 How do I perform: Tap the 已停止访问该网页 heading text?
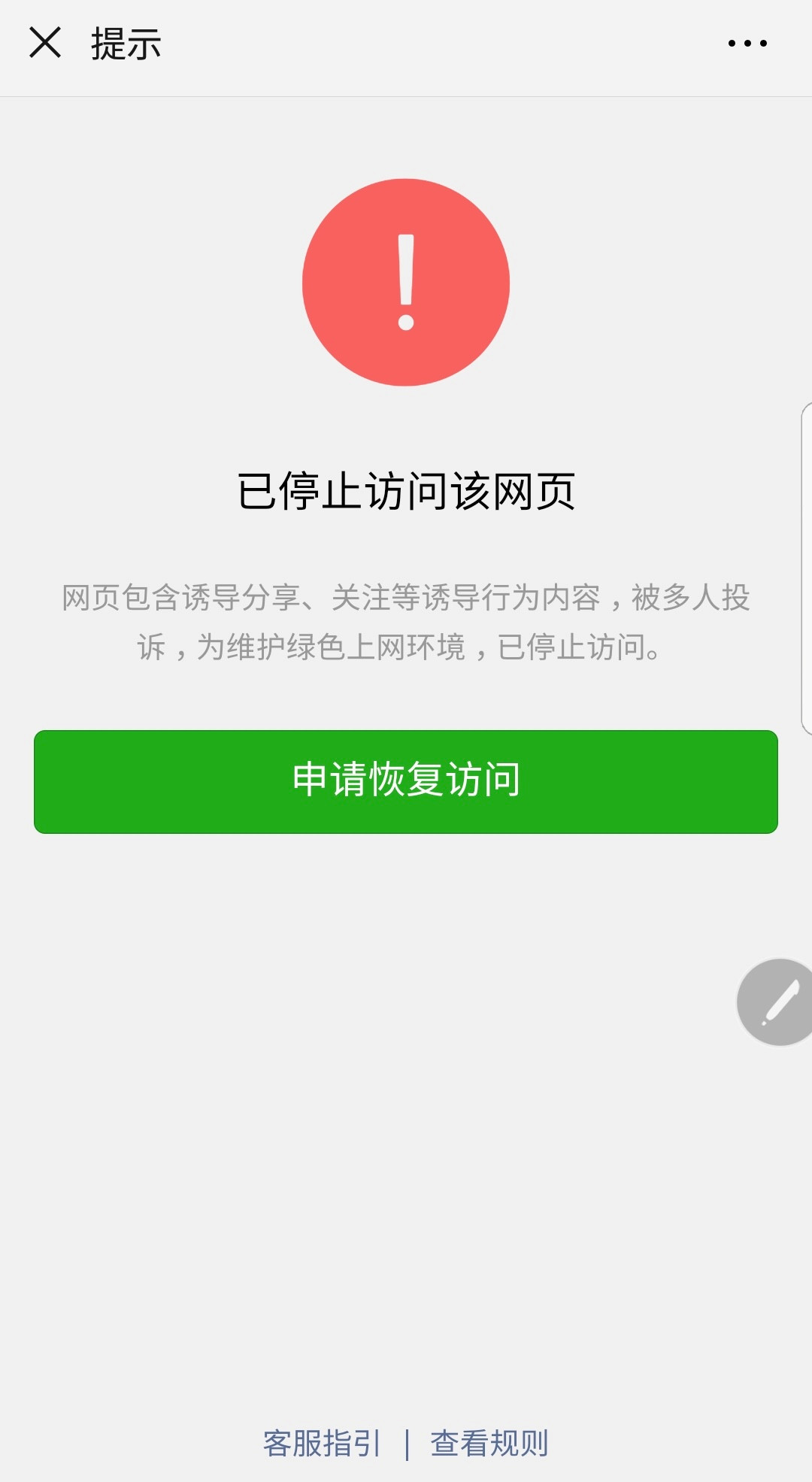click(x=406, y=492)
